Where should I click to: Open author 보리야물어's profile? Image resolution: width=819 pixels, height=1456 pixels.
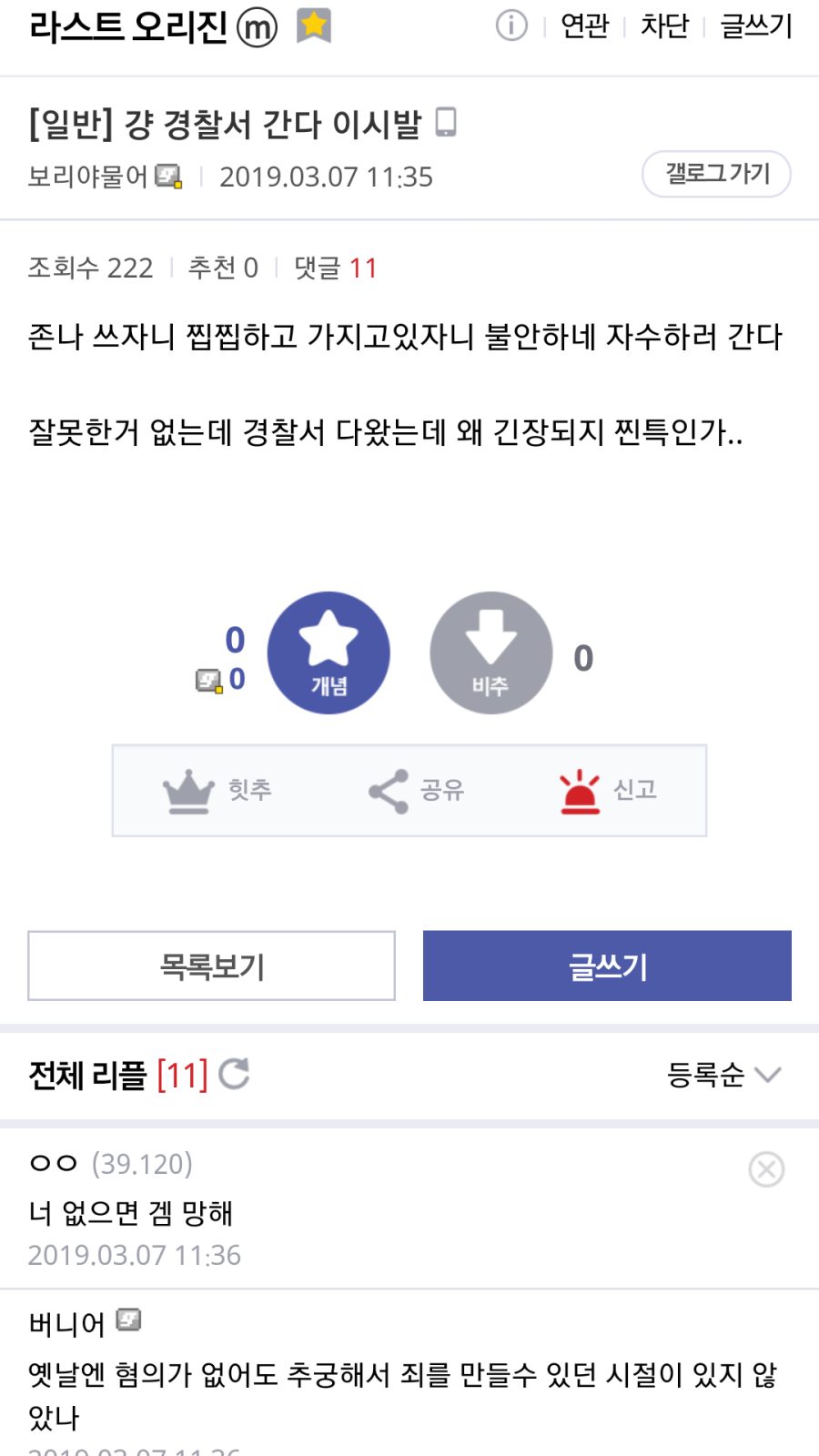tap(88, 176)
